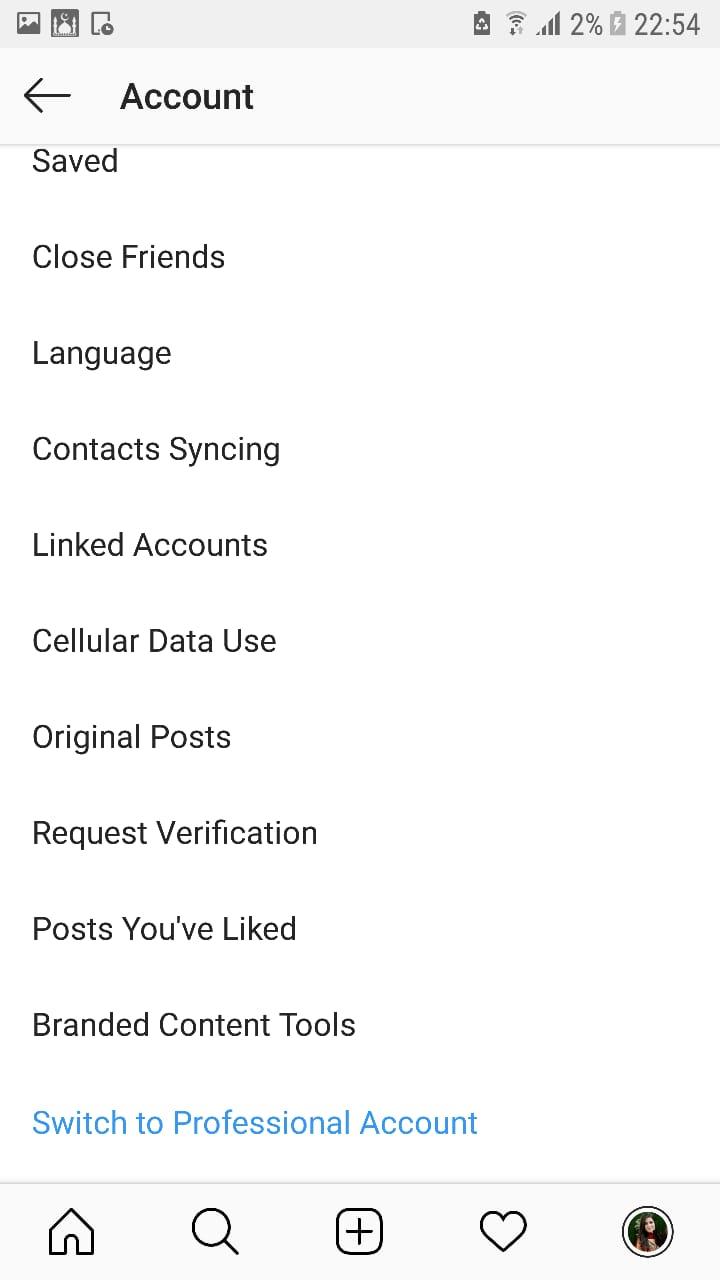This screenshot has height=1280, width=720.
Task: Open Cellular Data Use
Action: tap(360, 641)
